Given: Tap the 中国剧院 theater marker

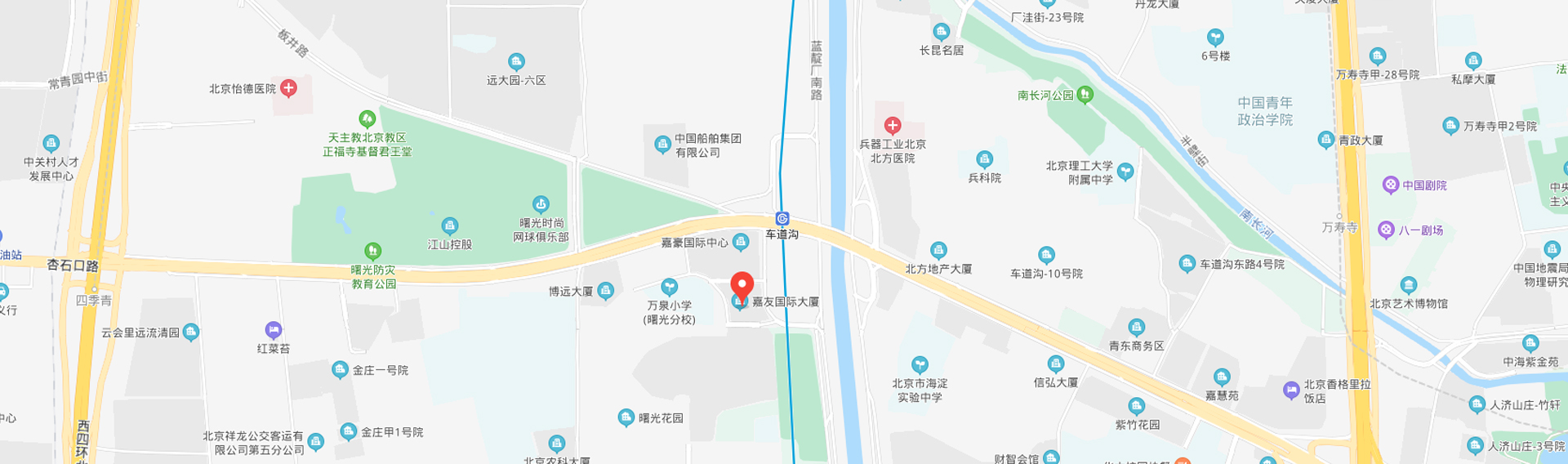Looking at the screenshot, I should (1391, 185).
